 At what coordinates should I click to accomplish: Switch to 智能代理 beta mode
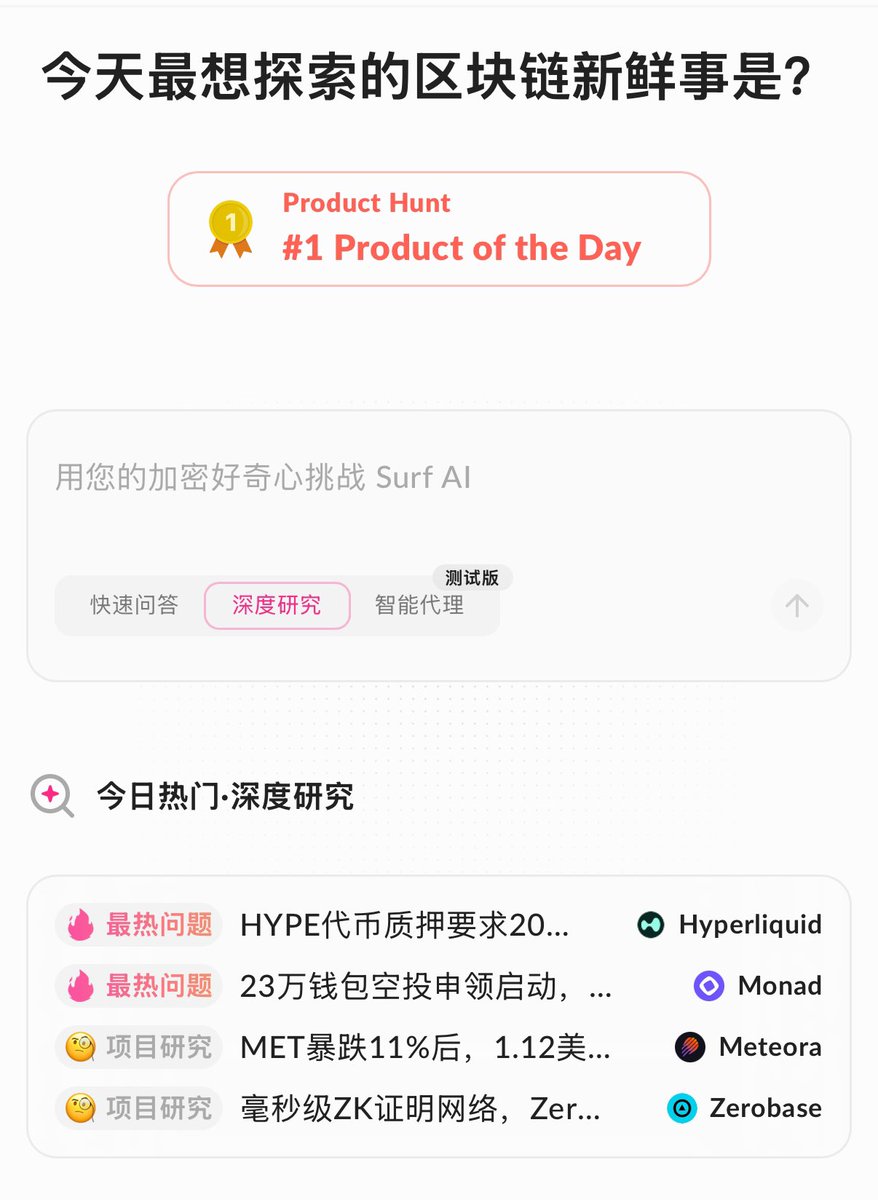(419, 605)
